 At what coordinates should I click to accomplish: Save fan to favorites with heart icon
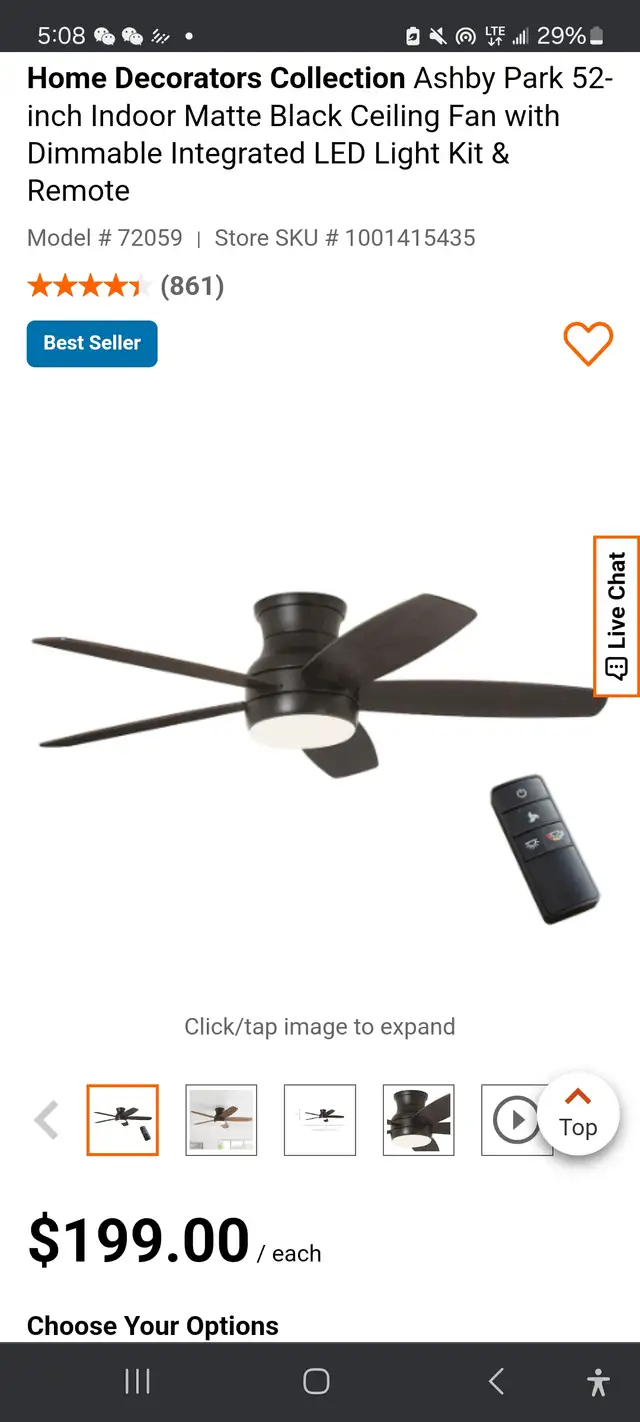[588, 344]
